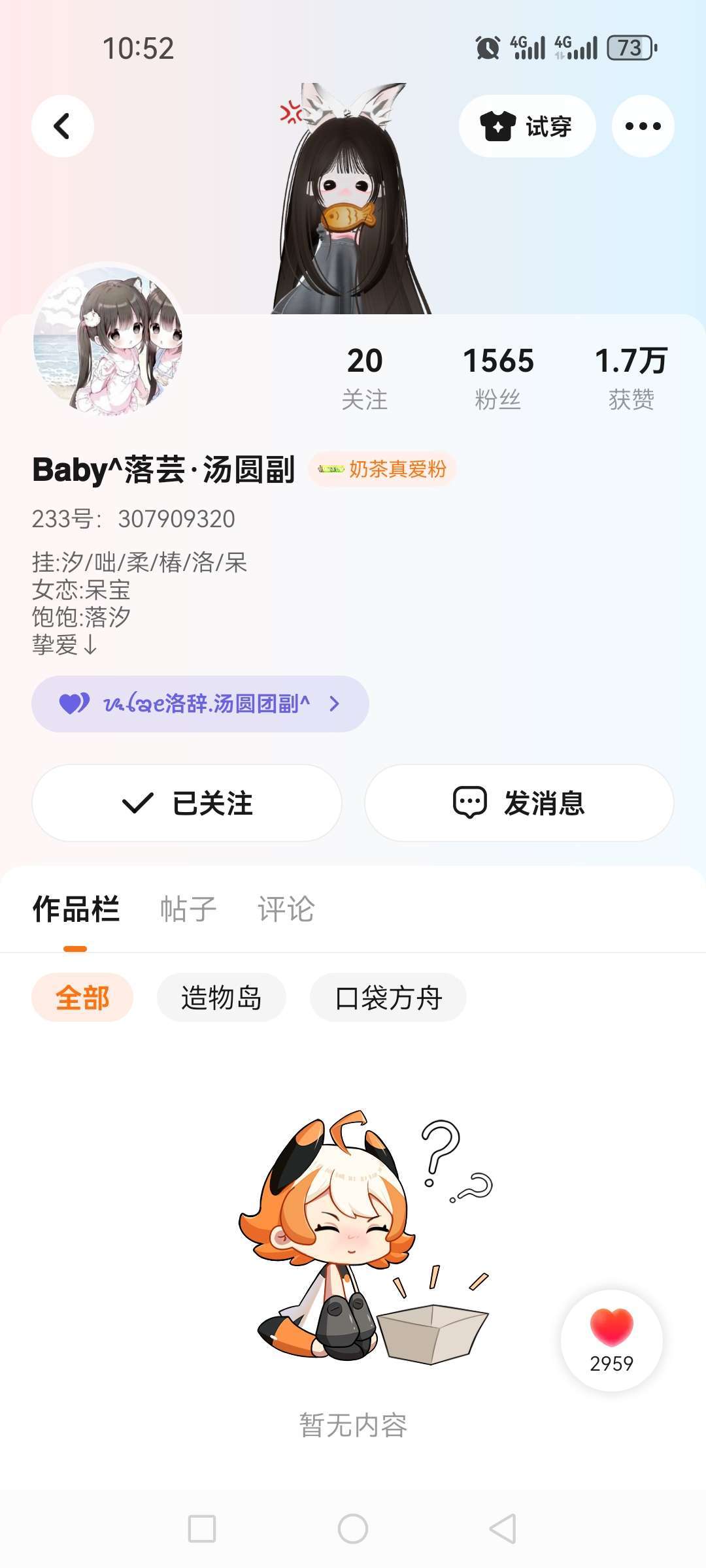Filter works by 口袋方舟
Viewport: 706px width, 1568px height.
pyautogui.click(x=388, y=998)
